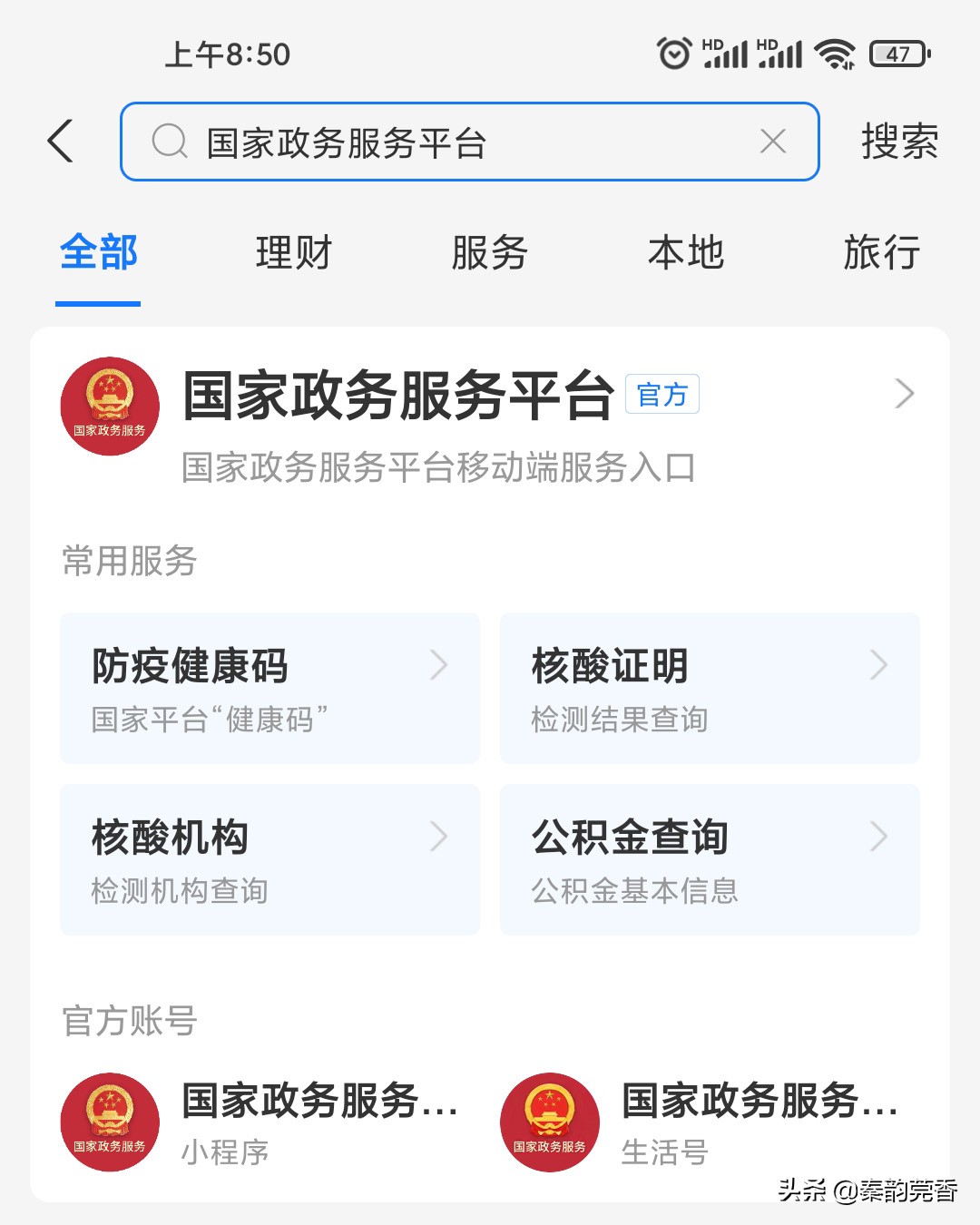Clear search text with the X button
The height and width of the screenshot is (1225, 980).
[773, 142]
